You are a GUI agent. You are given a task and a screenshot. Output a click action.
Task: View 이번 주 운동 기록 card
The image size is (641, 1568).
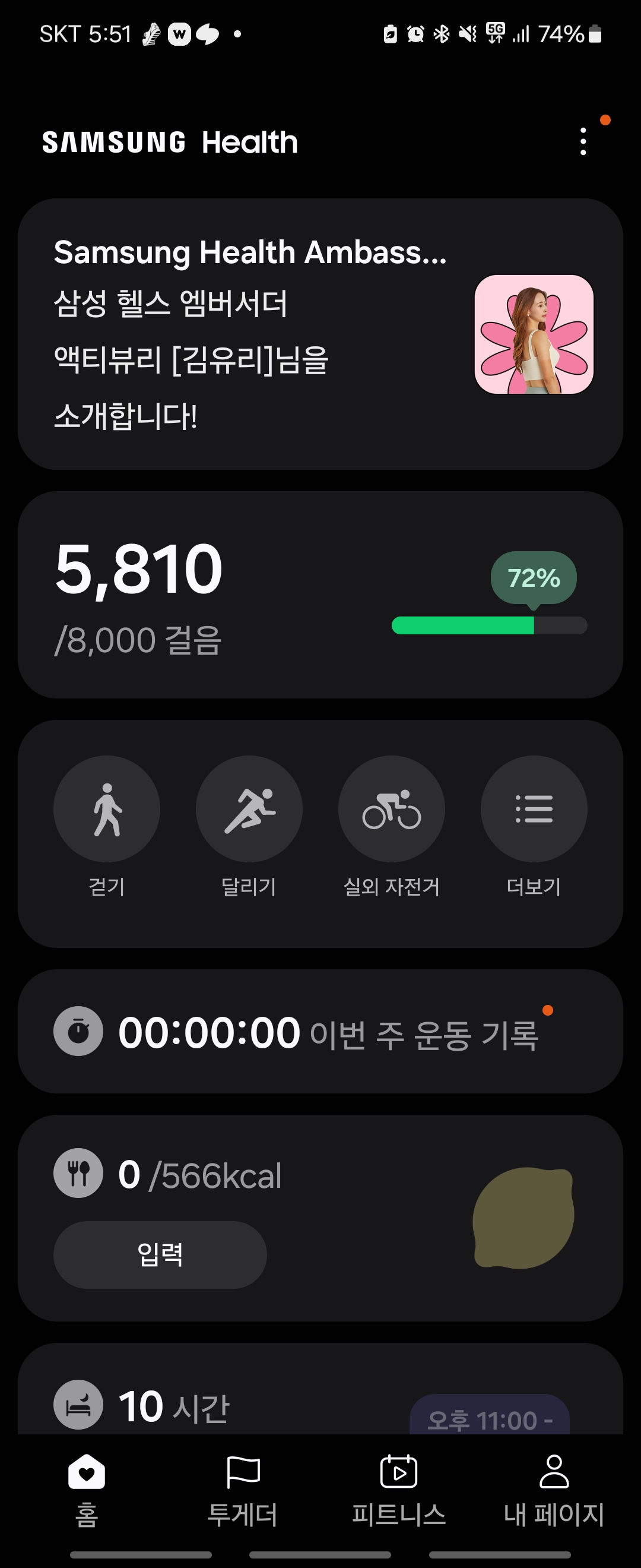click(x=320, y=1032)
